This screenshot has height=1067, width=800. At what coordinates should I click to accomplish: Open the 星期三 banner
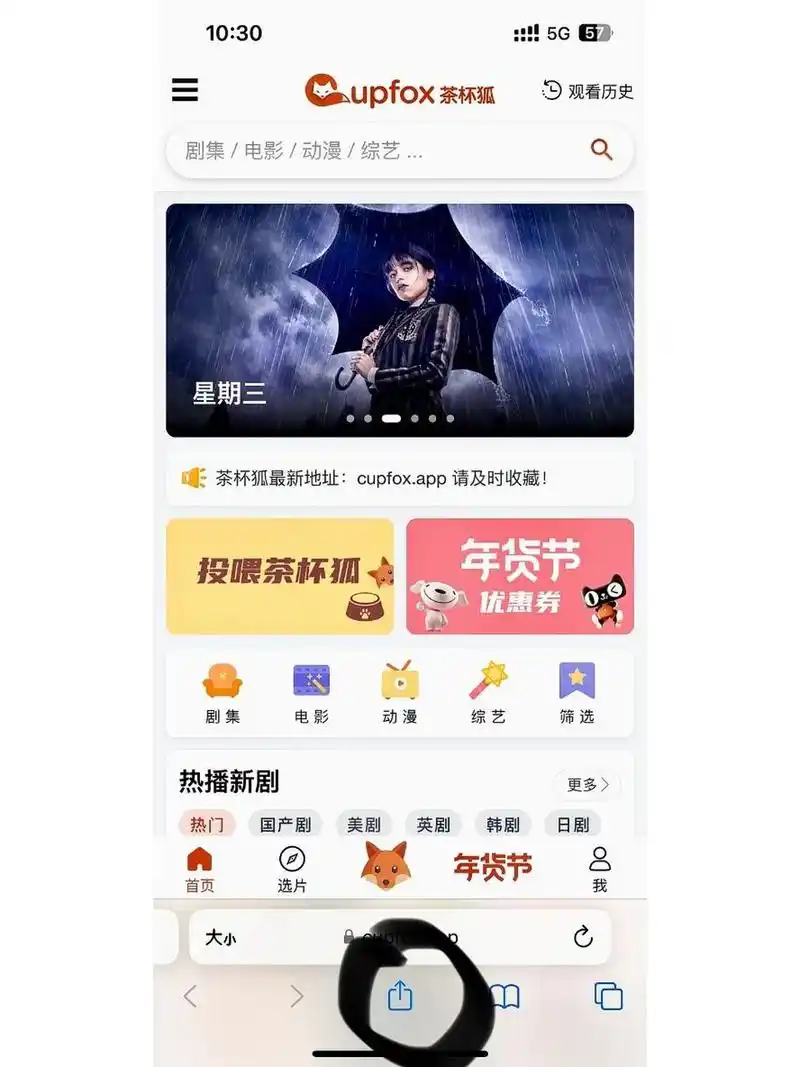point(400,320)
